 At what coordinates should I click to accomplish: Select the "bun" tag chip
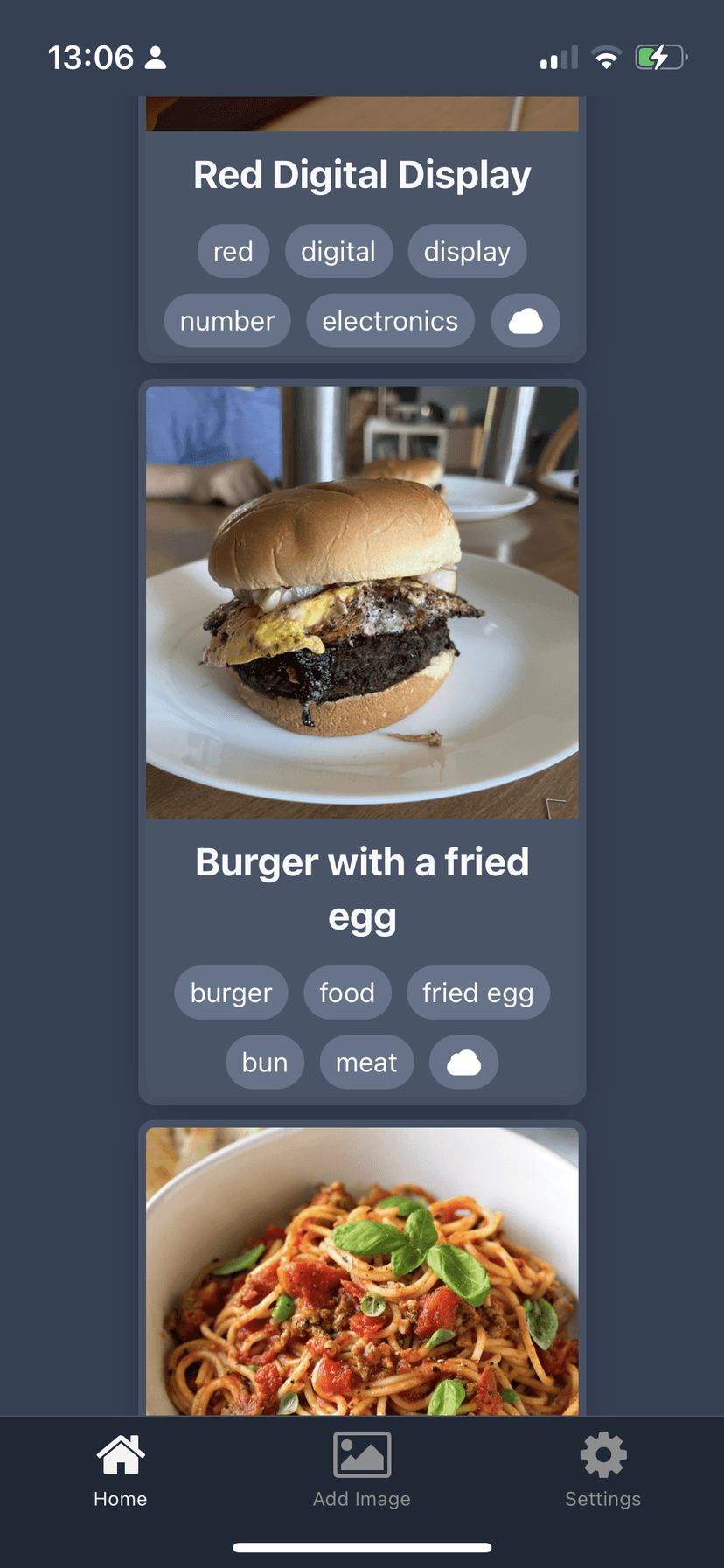click(265, 1063)
